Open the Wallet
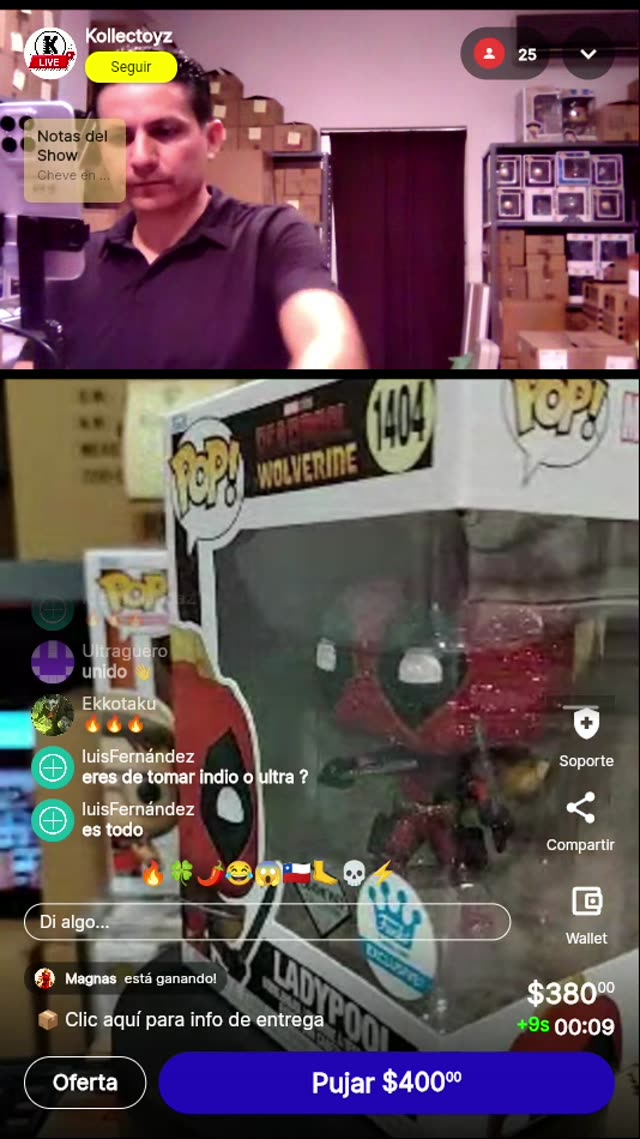This screenshot has width=640, height=1139. (586, 902)
